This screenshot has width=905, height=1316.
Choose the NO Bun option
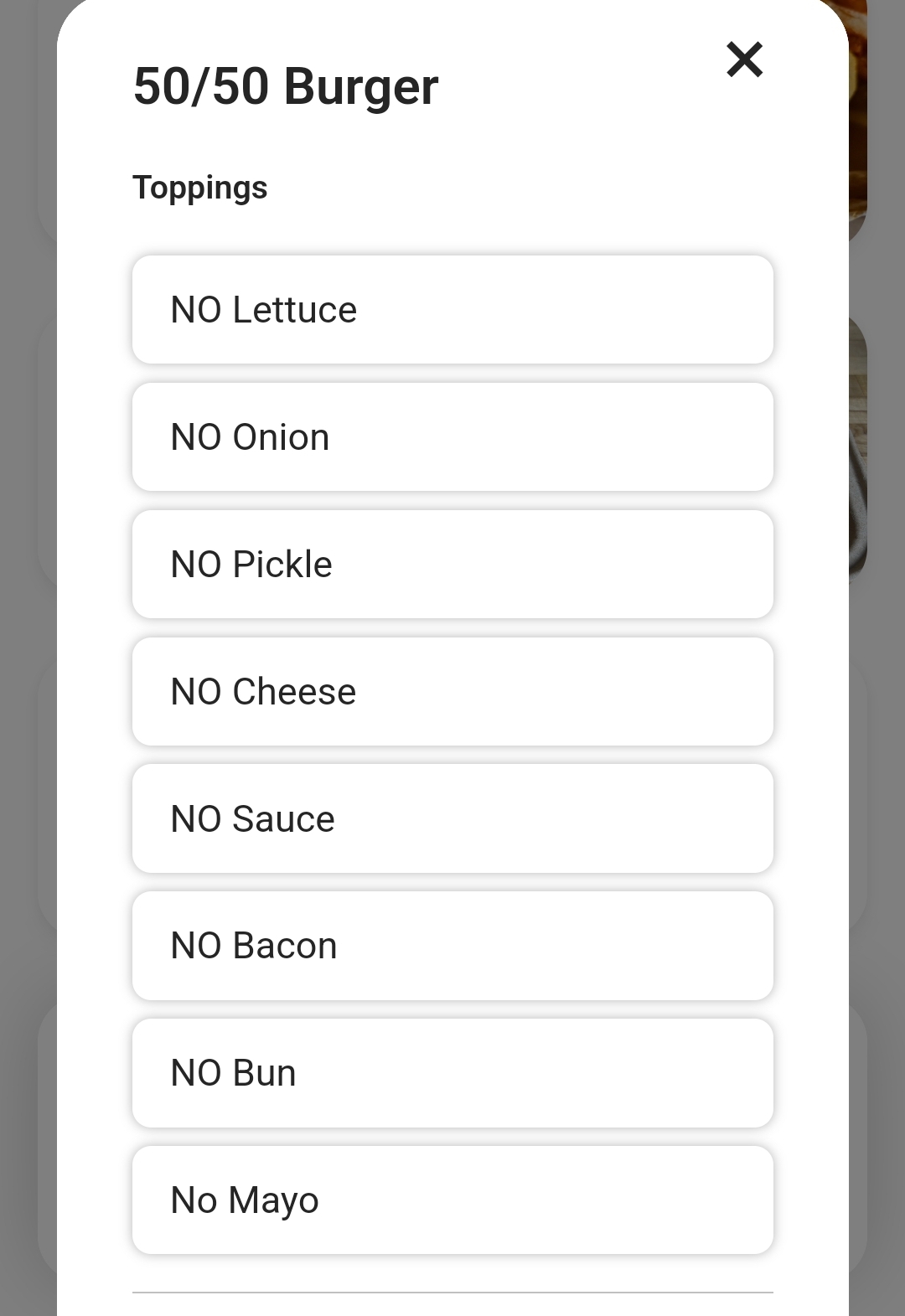pos(452,1073)
